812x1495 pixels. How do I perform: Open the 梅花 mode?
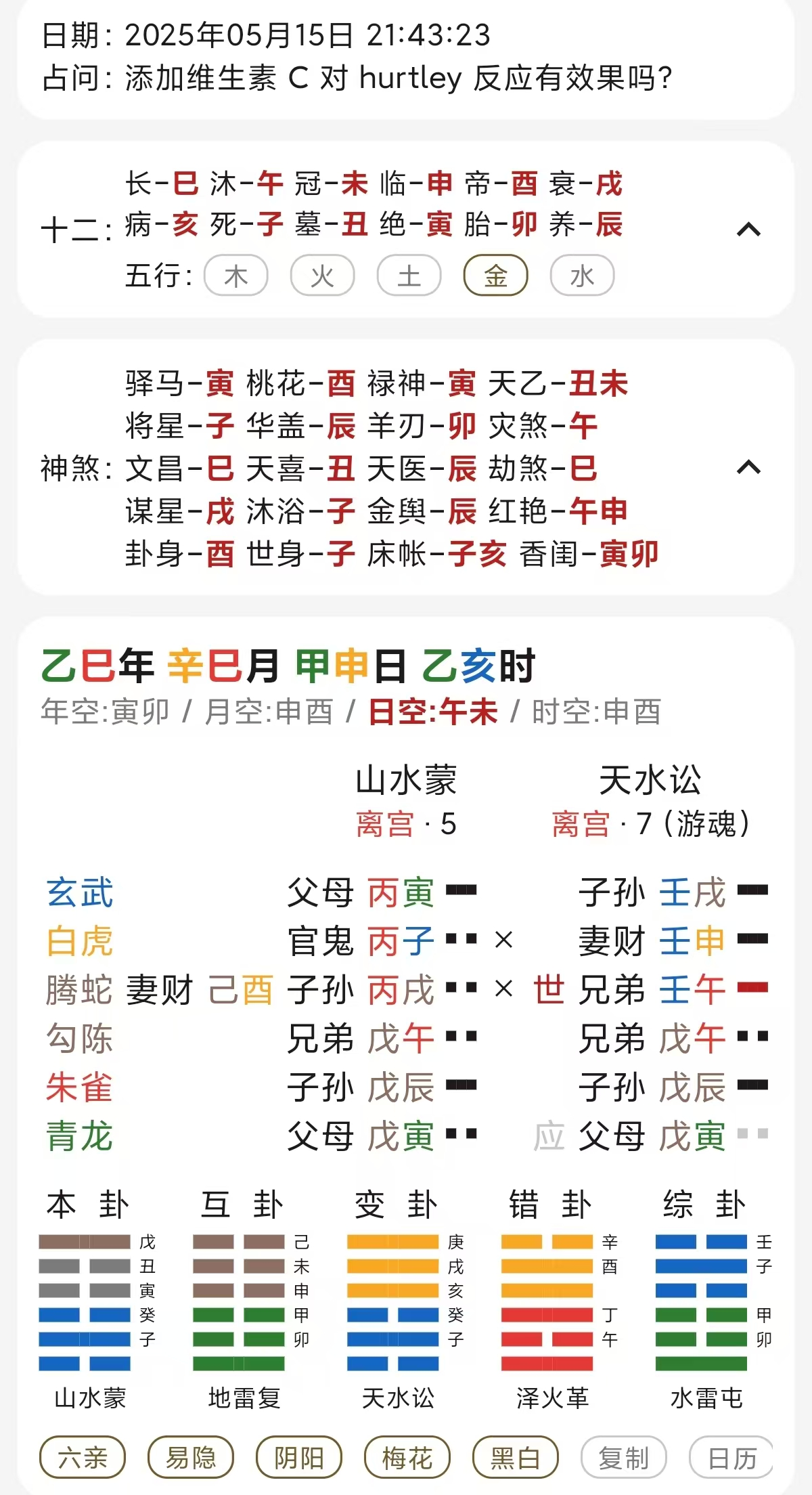click(x=407, y=1457)
